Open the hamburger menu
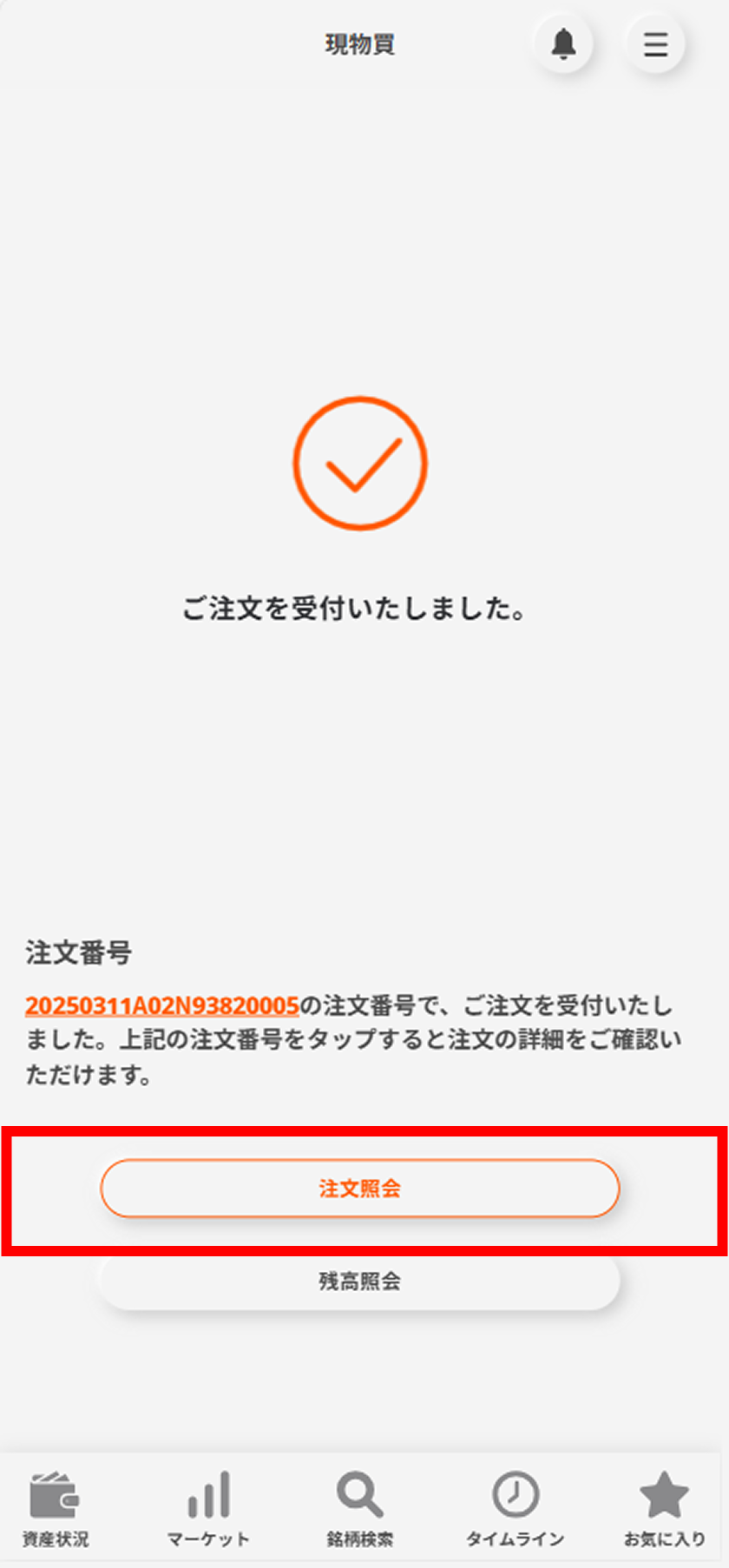This screenshot has height=1568, width=729. click(x=655, y=43)
